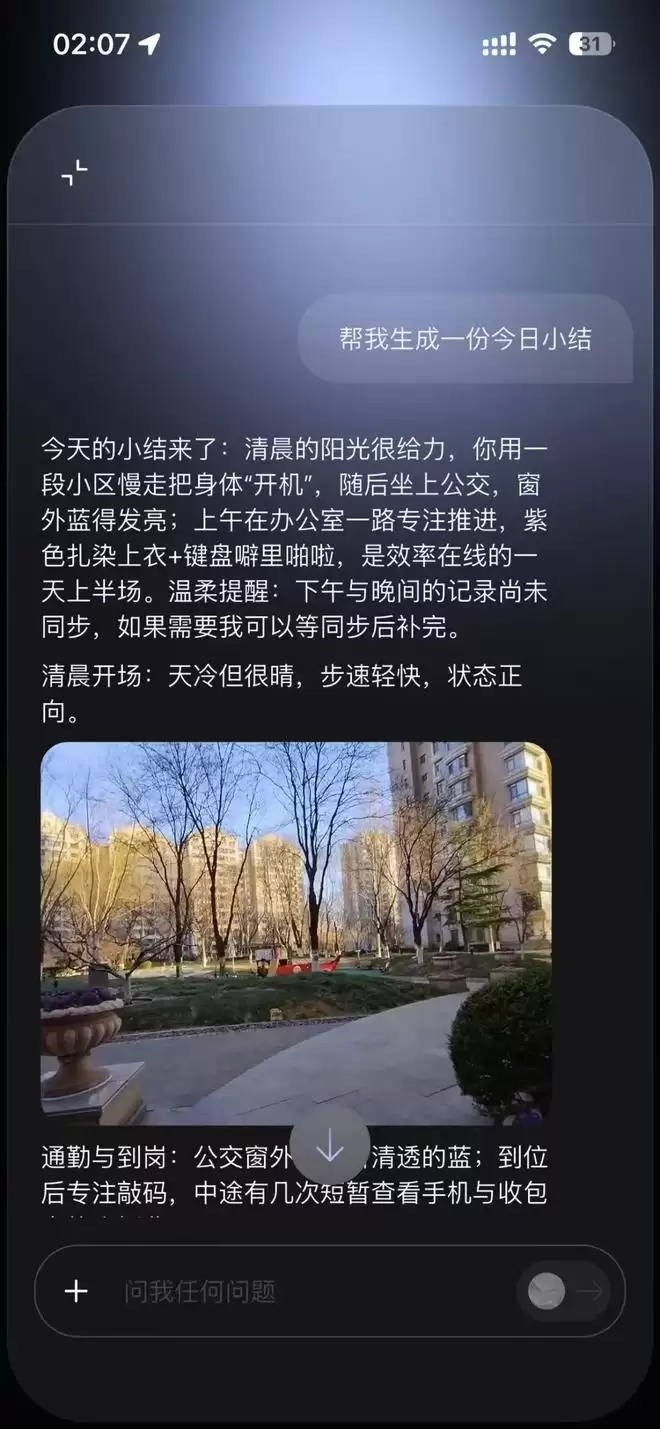Image resolution: width=660 pixels, height=1429 pixels.
Task: Focus the 问我任何问题 input field
Action: click(x=300, y=1291)
